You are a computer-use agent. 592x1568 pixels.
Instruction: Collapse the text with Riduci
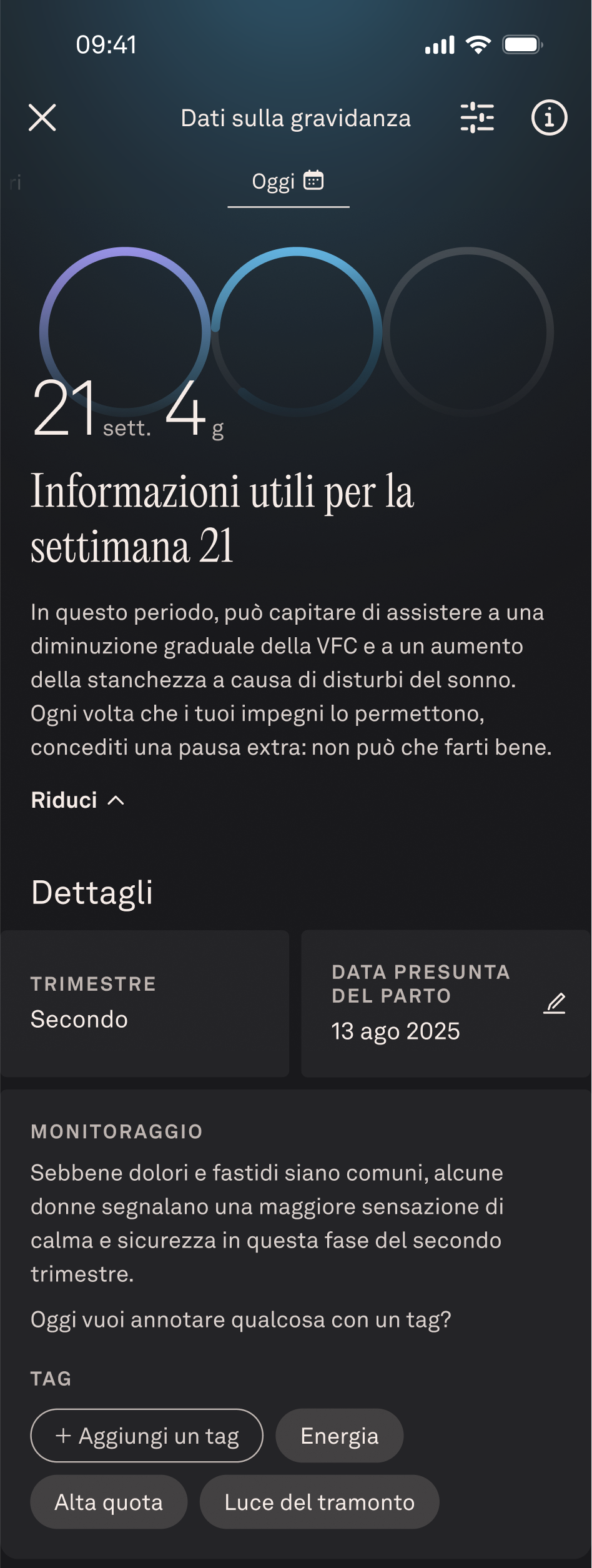tap(77, 800)
